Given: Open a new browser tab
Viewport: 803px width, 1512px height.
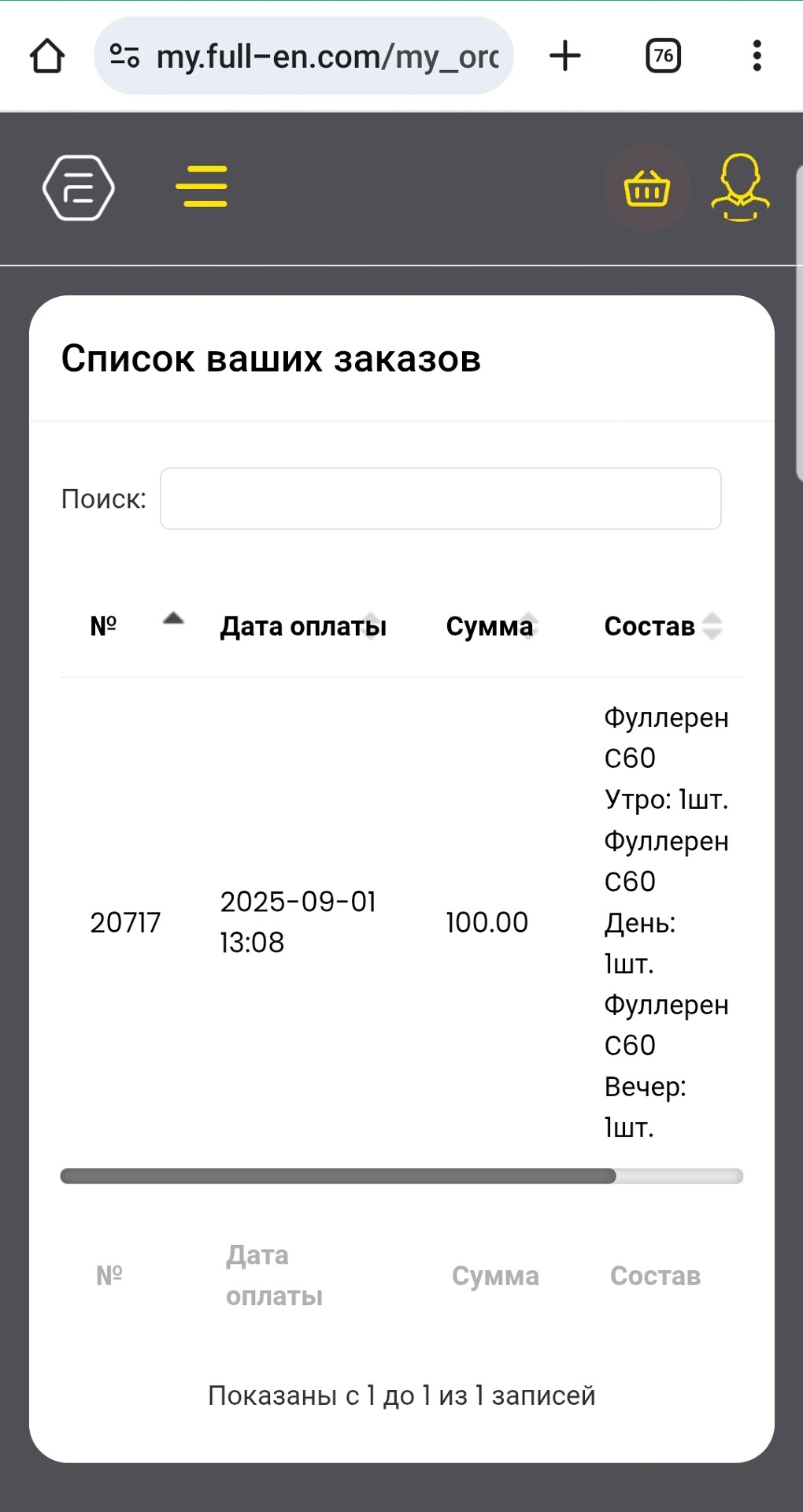Looking at the screenshot, I should tap(564, 56).
